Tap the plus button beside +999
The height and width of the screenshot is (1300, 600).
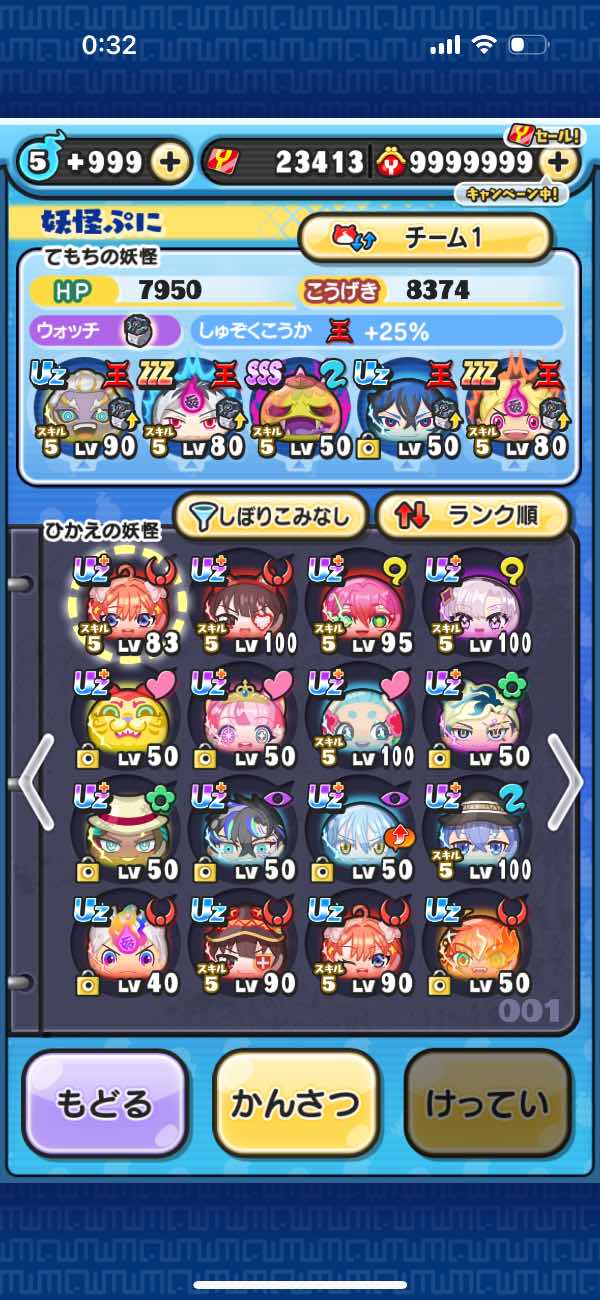[171, 162]
